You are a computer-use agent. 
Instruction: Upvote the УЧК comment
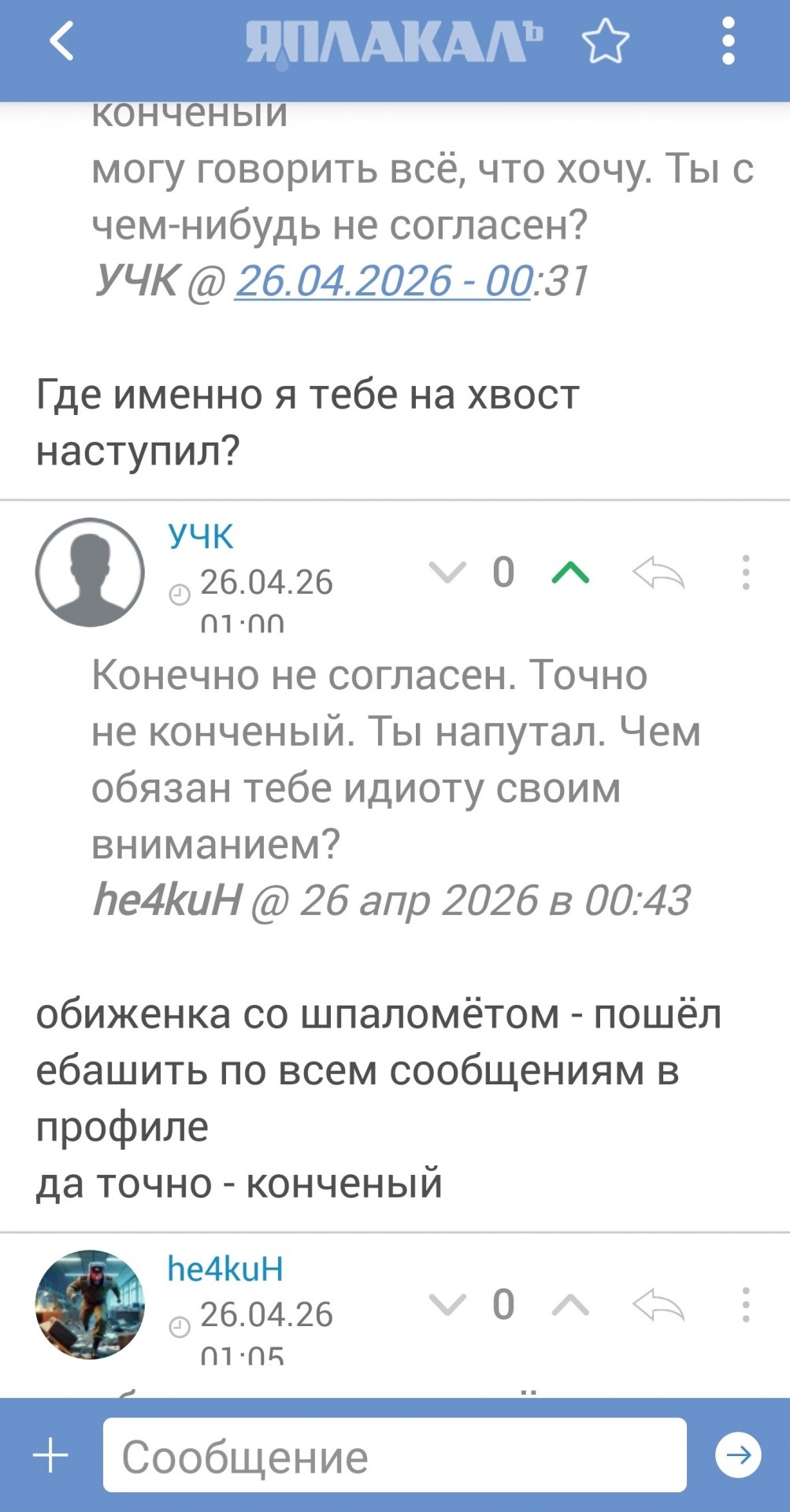pos(571,573)
